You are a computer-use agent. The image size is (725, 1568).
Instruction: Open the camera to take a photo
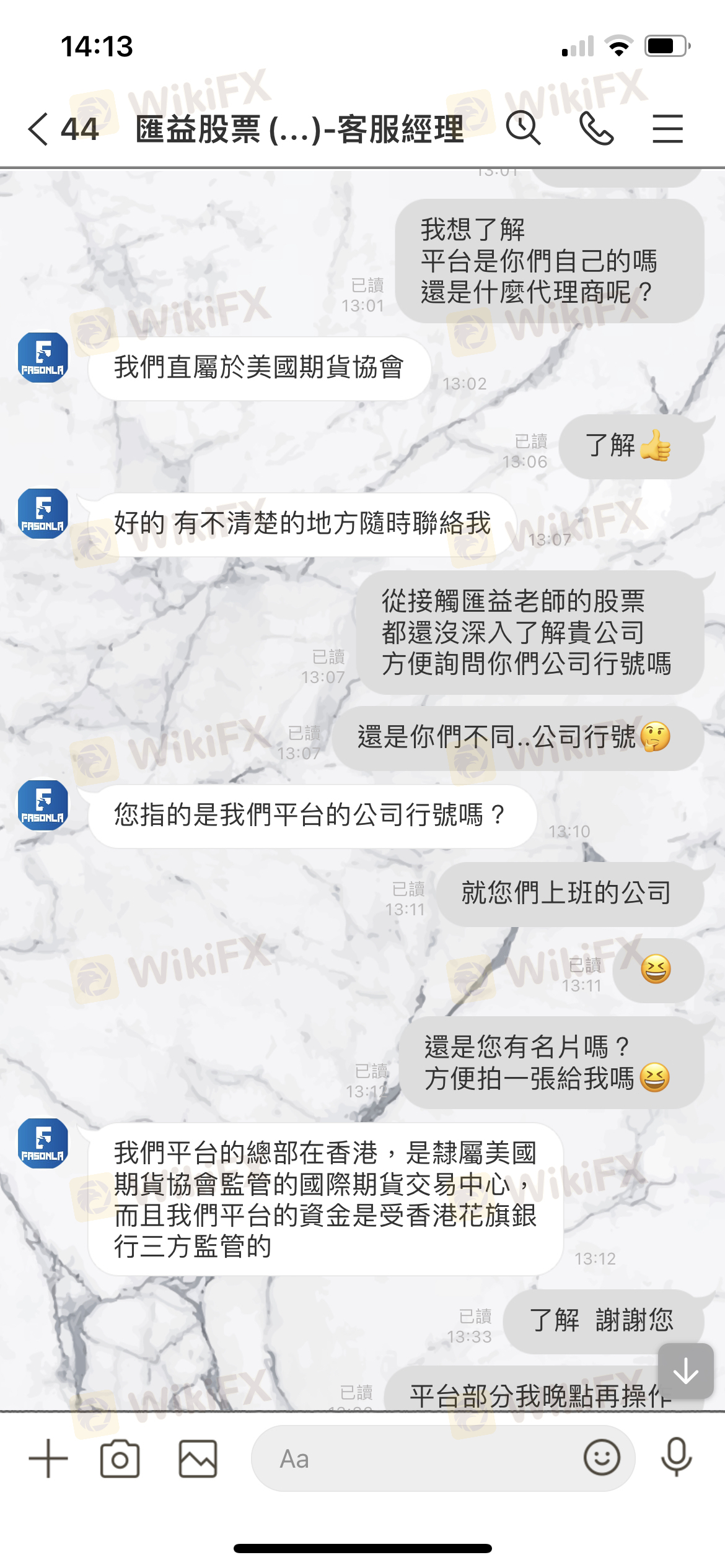coord(120,1458)
